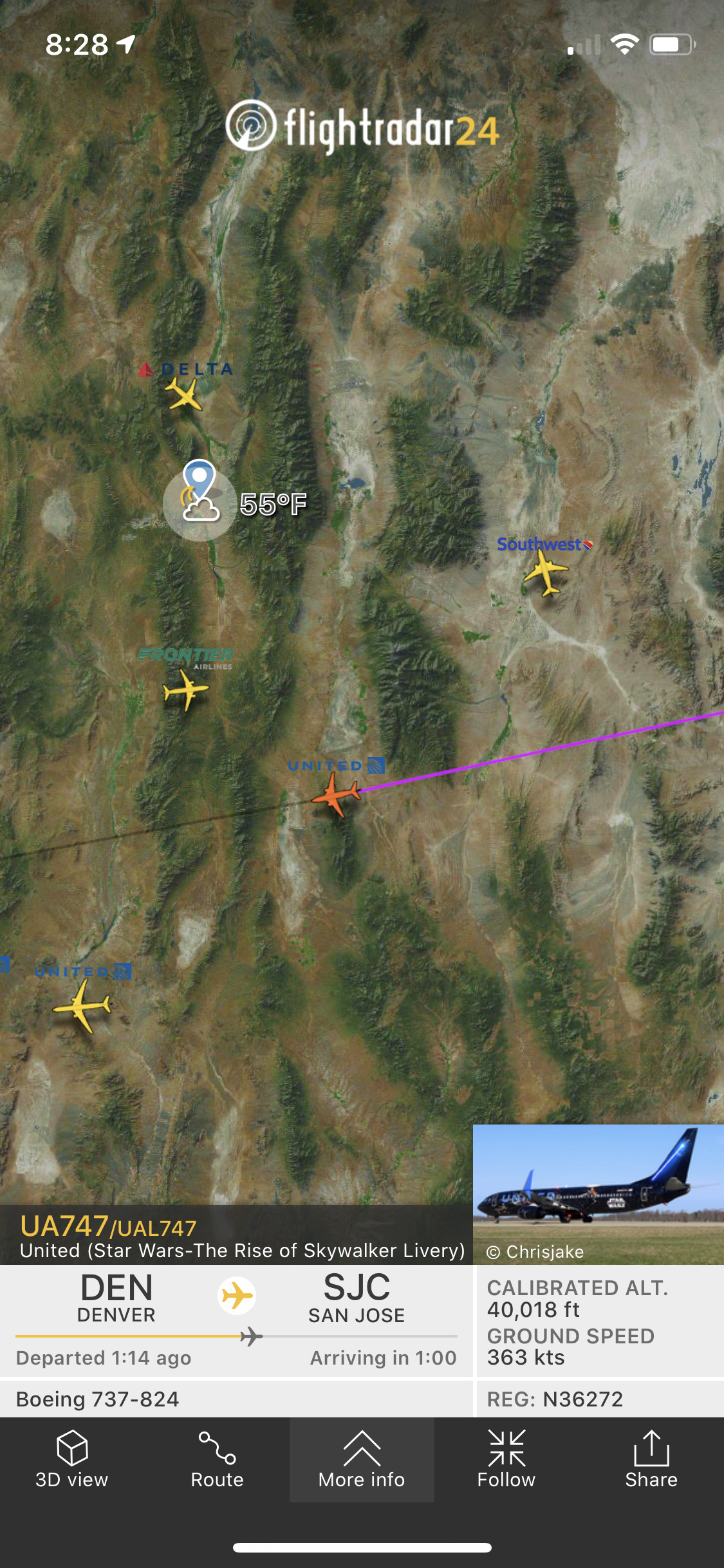Select the Southwest plane on the map
Image resolution: width=724 pixels, height=1568 pixels.
(x=546, y=572)
